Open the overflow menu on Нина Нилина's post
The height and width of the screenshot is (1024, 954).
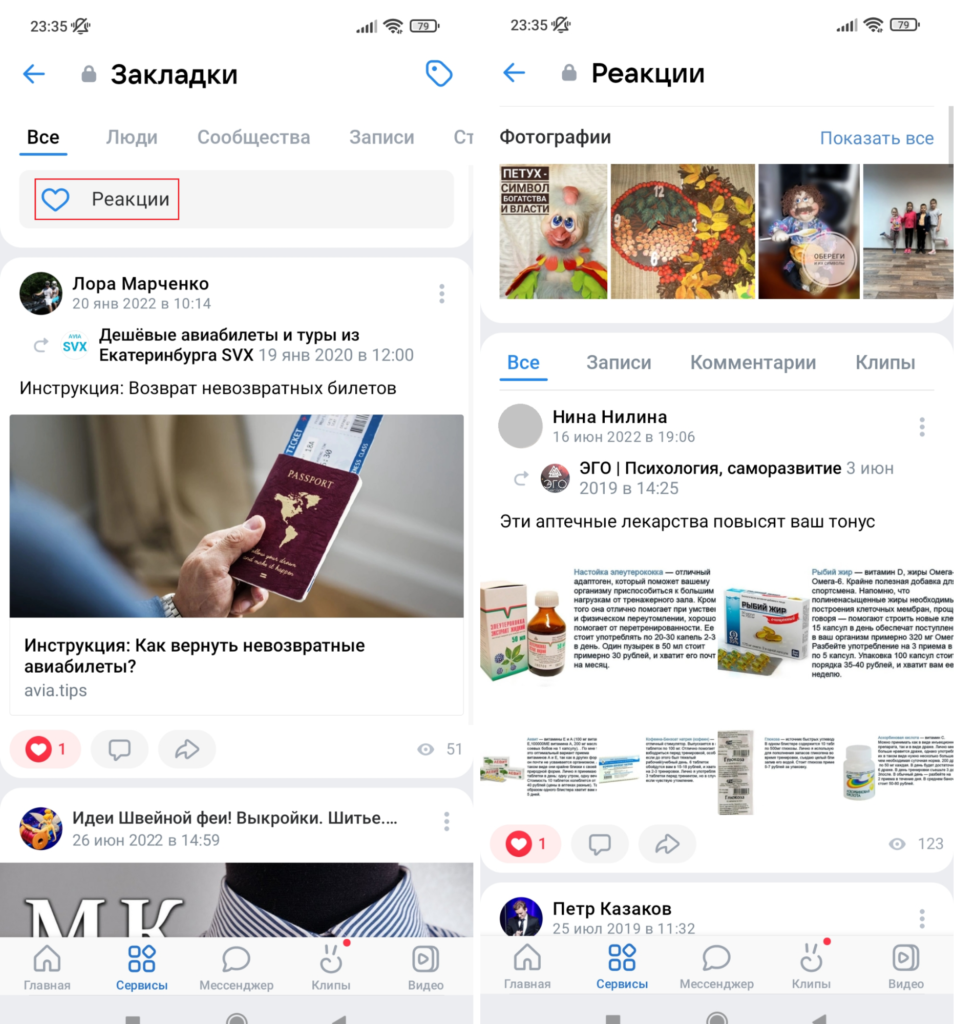(921, 427)
